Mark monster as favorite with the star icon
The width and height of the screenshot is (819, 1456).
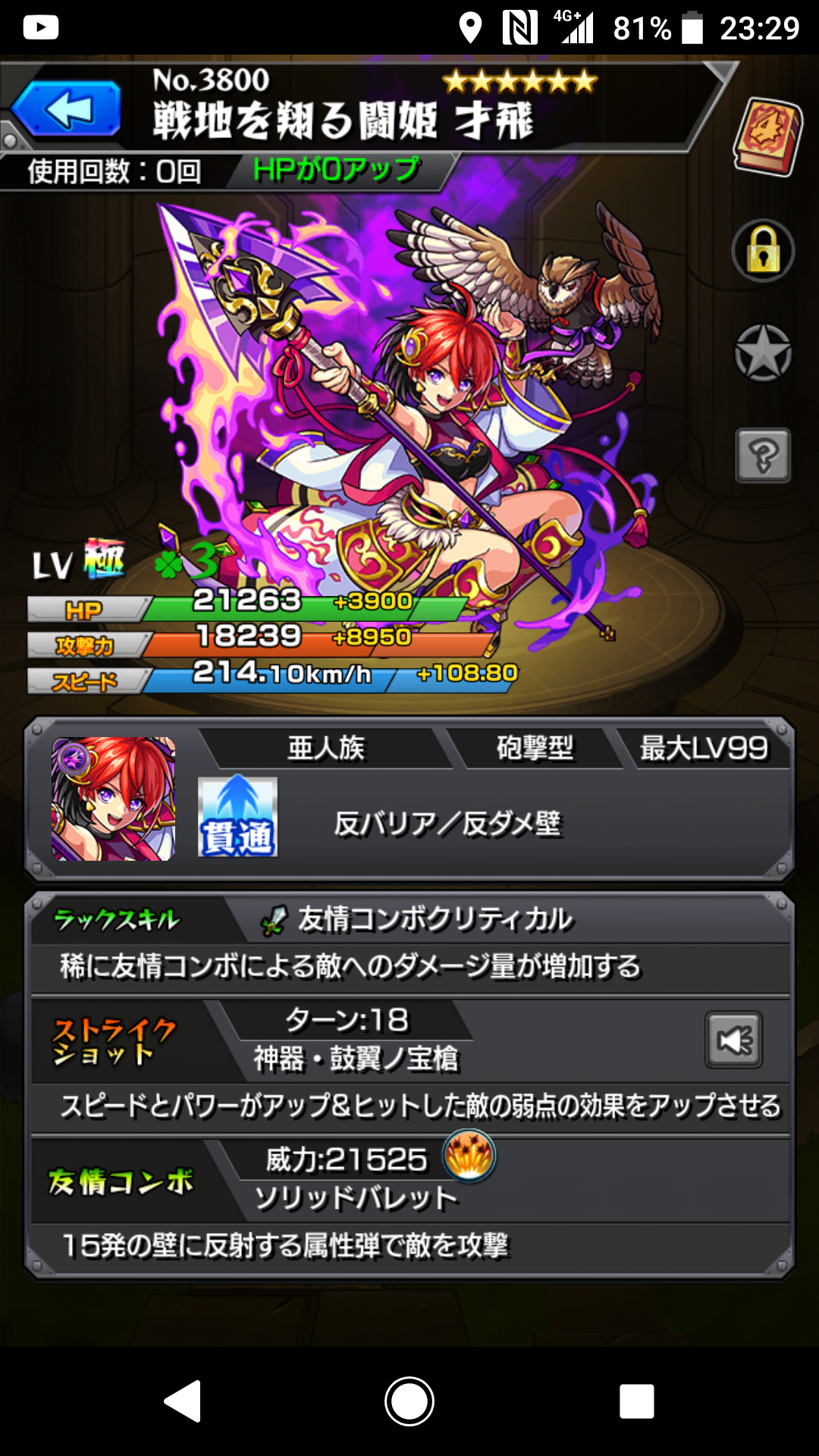pyautogui.click(x=763, y=353)
